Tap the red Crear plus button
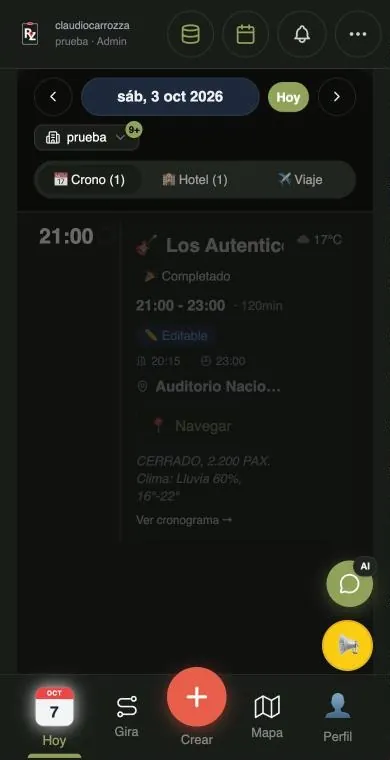 [197, 697]
